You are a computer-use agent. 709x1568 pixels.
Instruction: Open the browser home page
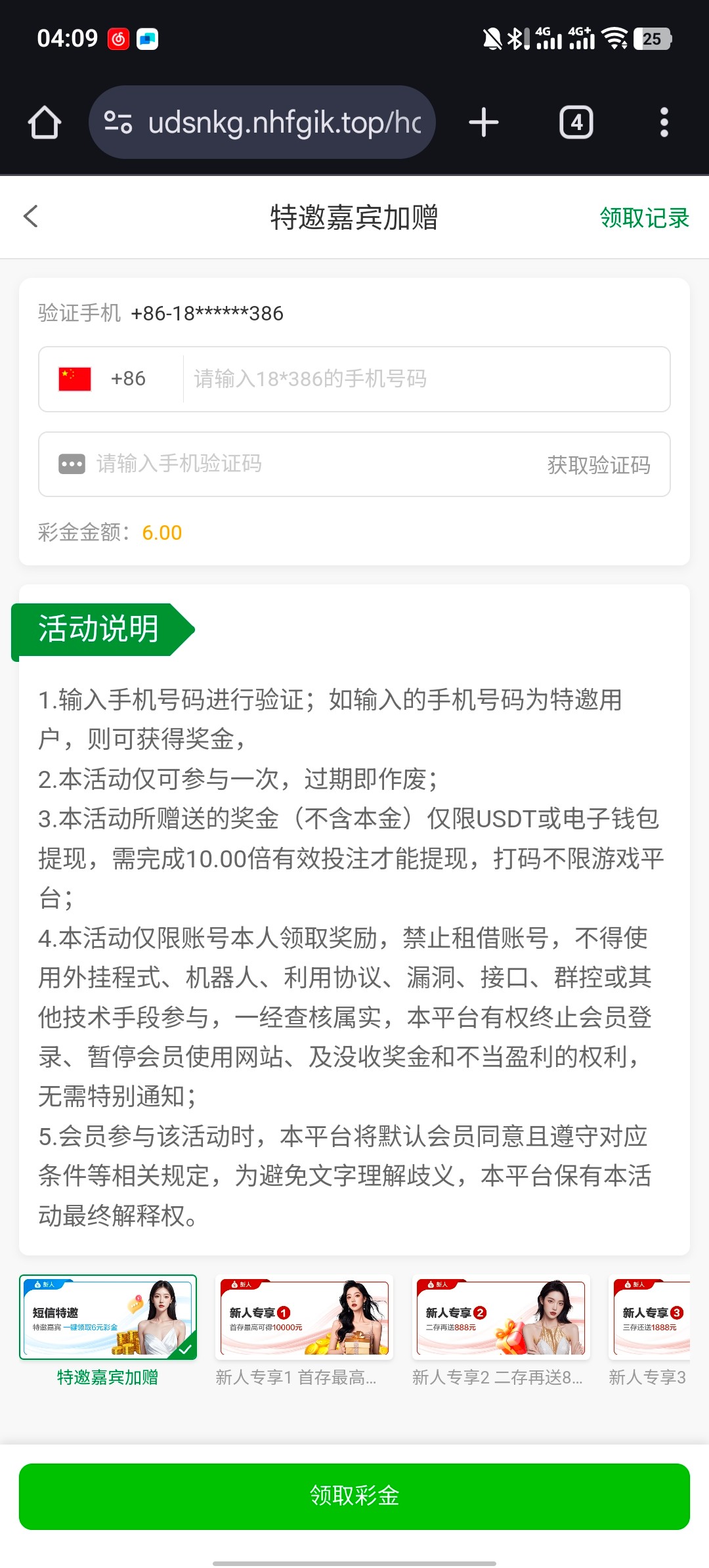point(45,123)
